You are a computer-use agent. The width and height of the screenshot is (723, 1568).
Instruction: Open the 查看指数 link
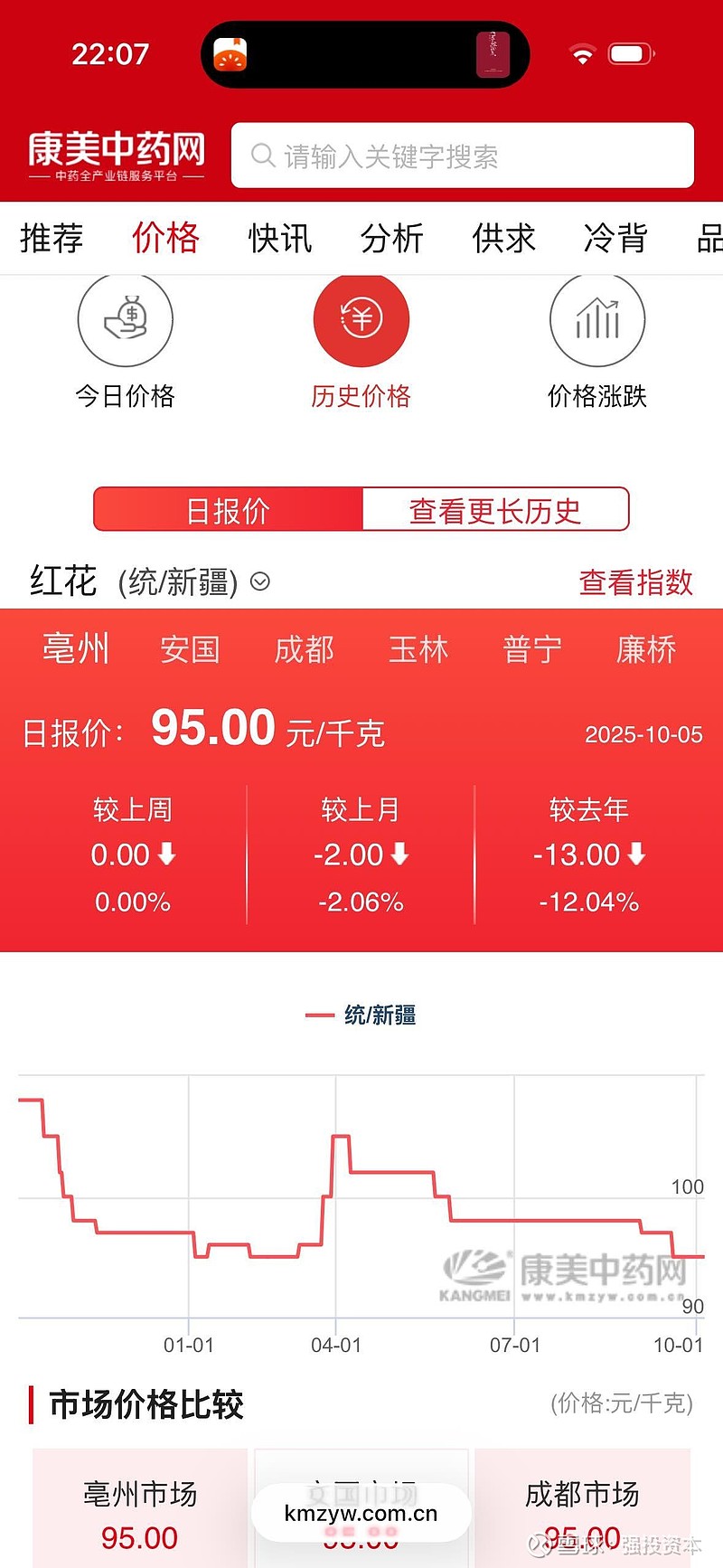pyautogui.click(x=636, y=582)
